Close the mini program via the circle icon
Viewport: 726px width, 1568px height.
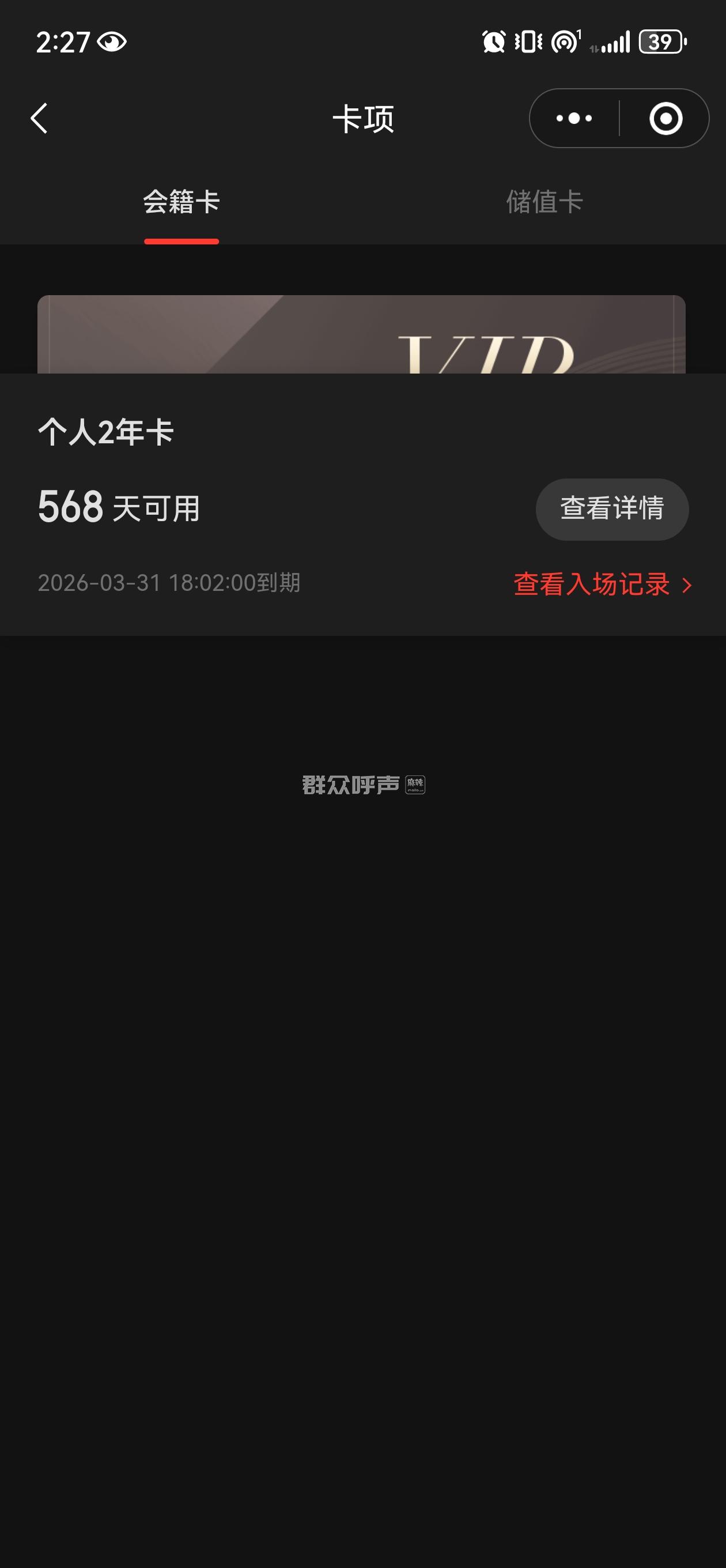tap(665, 118)
